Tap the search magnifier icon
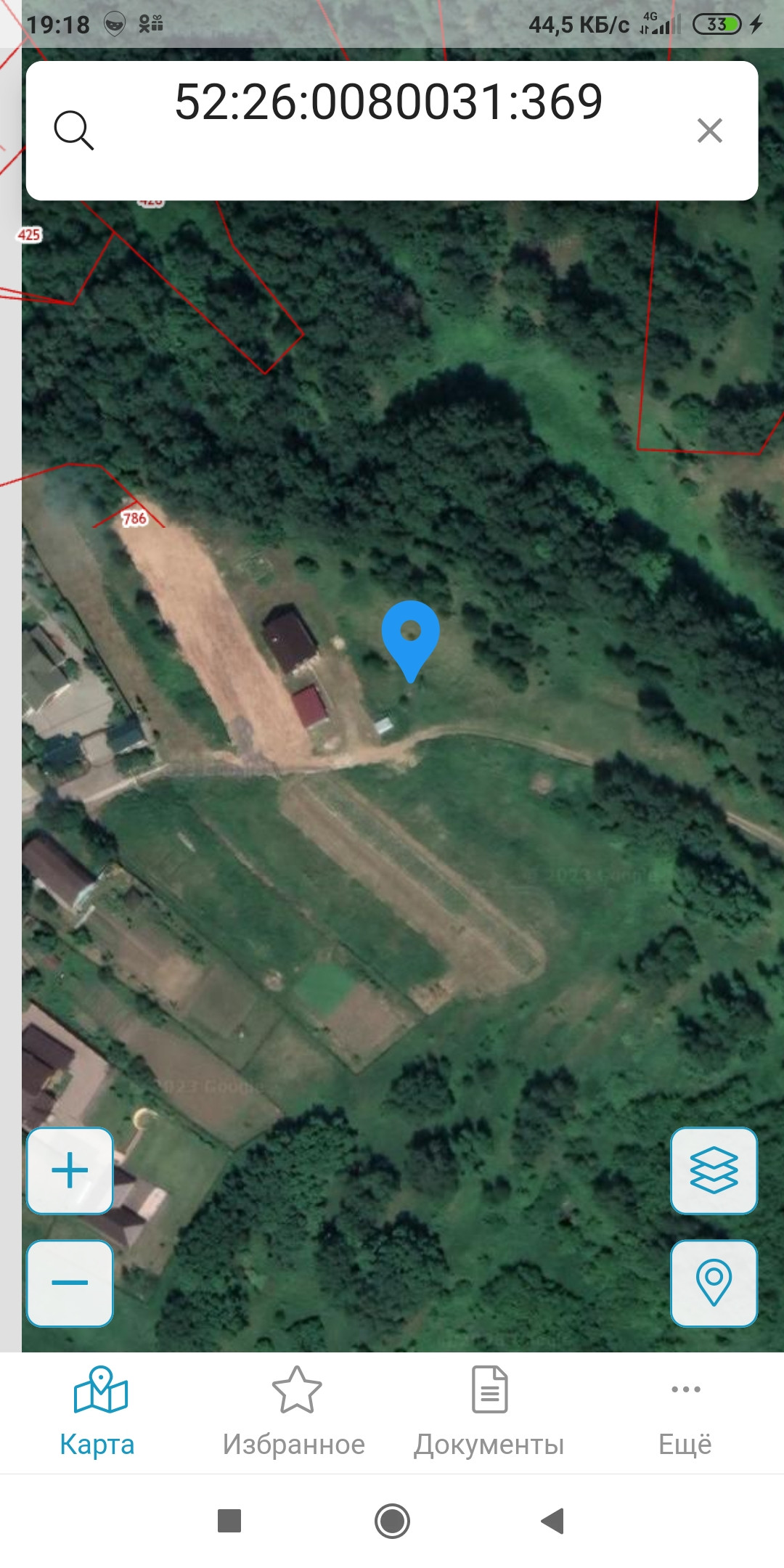The height and width of the screenshot is (1568, 784). [74, 131]
